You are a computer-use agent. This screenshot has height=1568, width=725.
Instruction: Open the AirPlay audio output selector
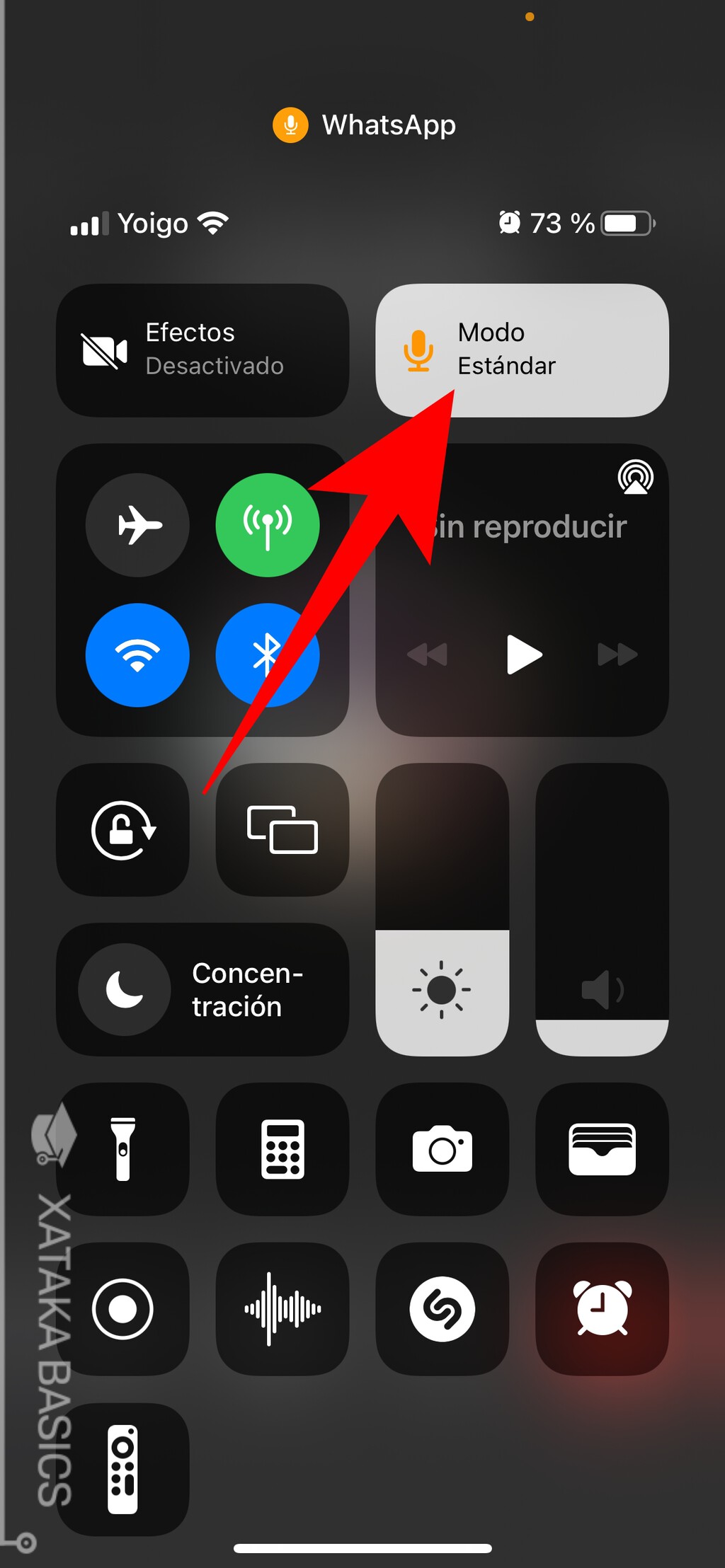pos(635,478)
